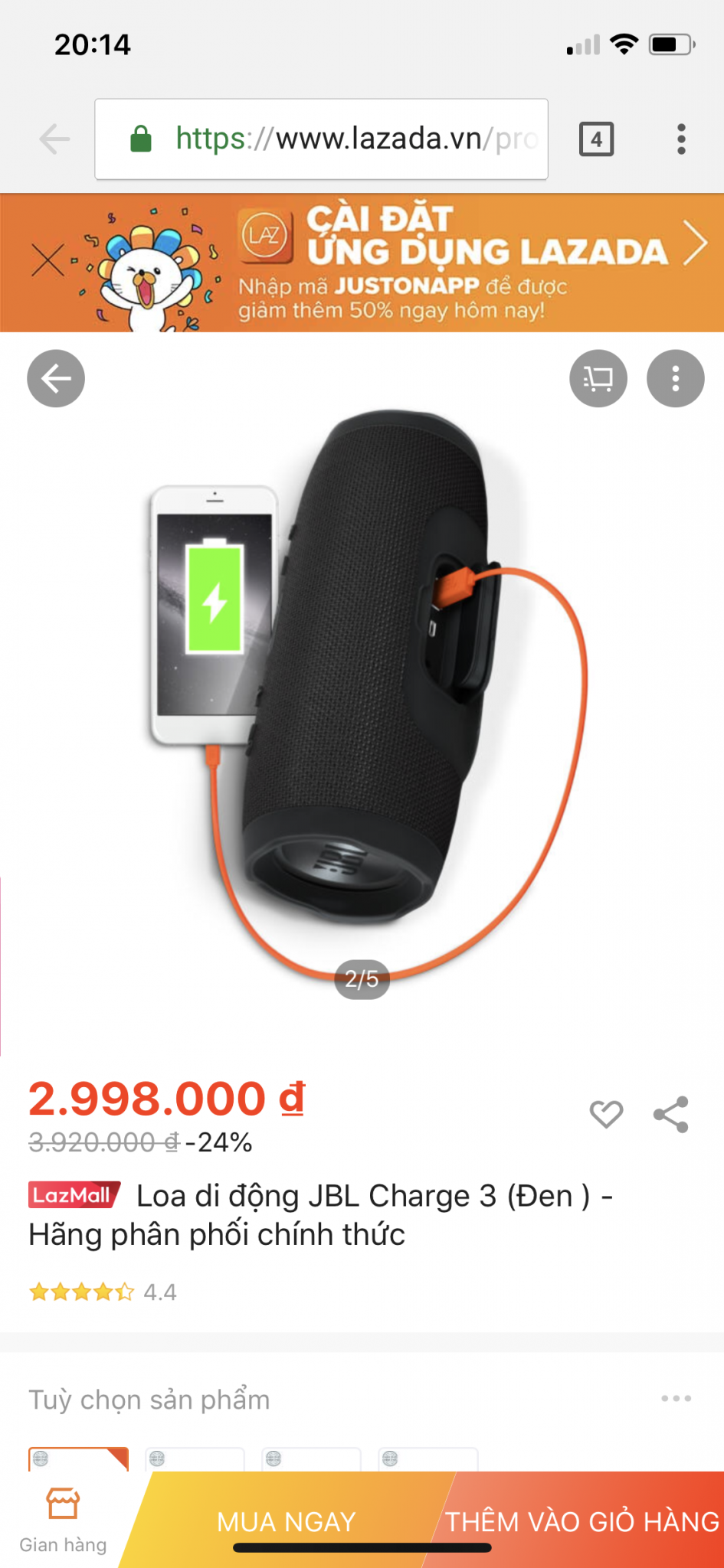Tap THÊM VÀO GIỎ HÀNG
The width and height of the screenshot is (724, 1568).
point(582,1521)
